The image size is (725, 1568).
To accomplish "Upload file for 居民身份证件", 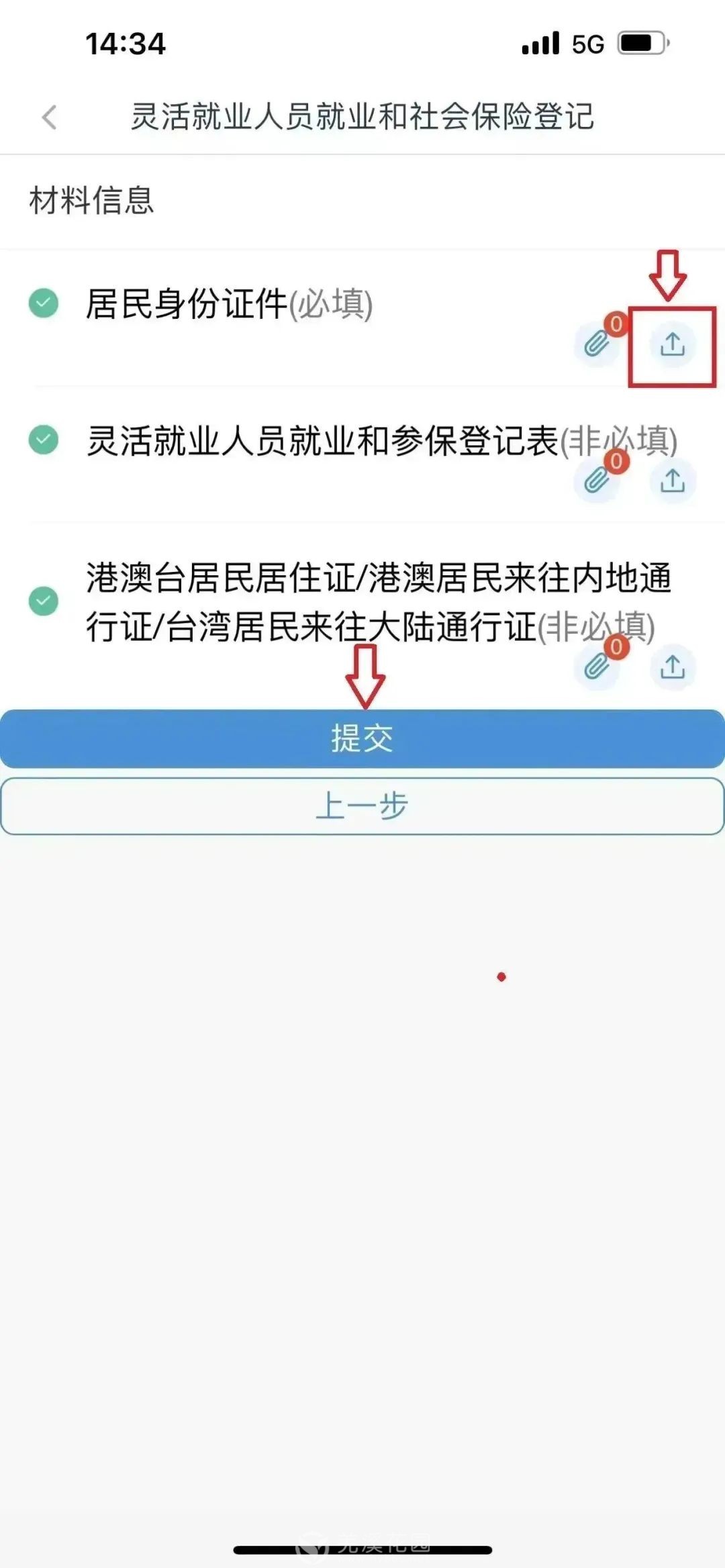I will [672, 345].
